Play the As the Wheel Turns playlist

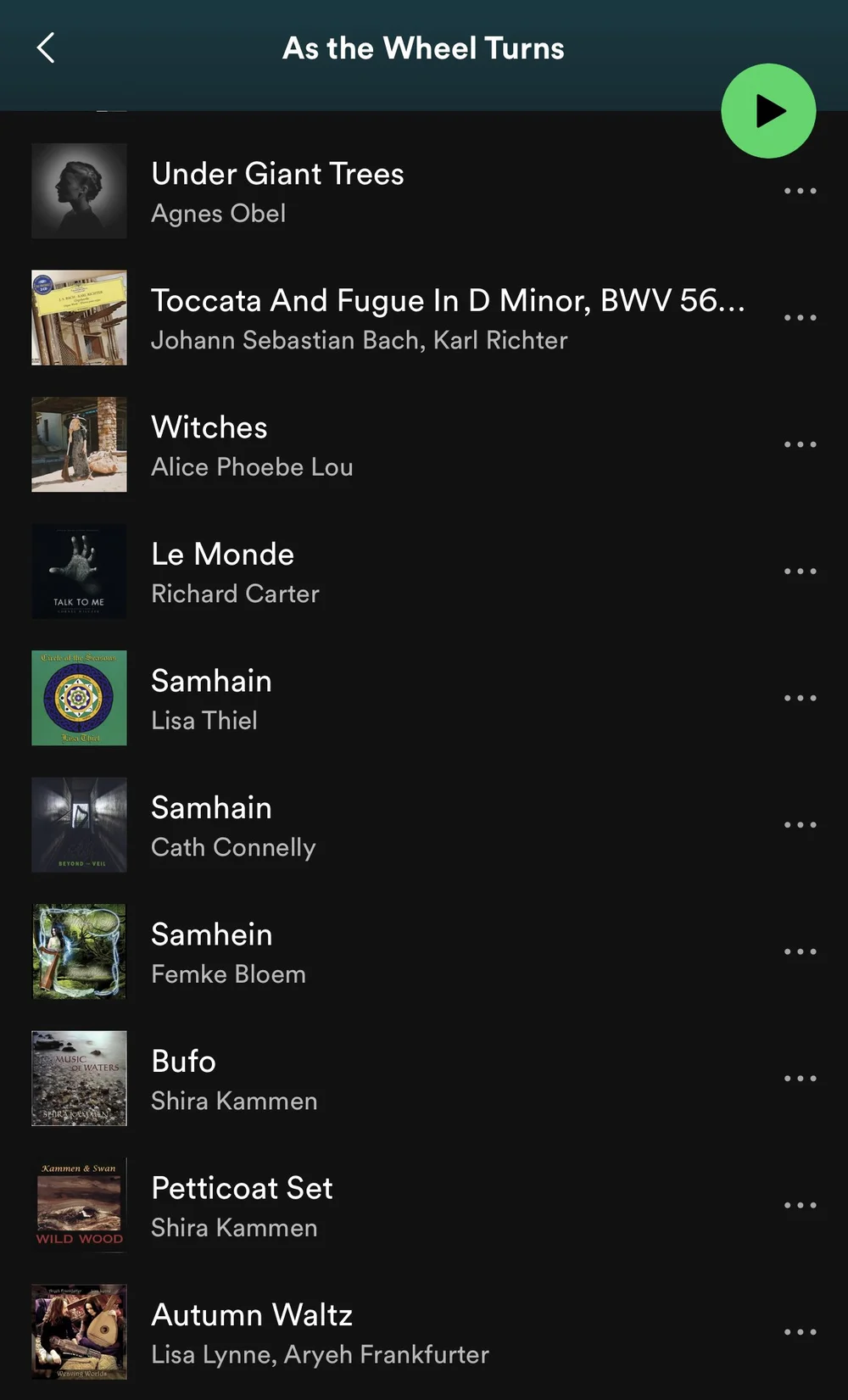click(x=768, y=111)
